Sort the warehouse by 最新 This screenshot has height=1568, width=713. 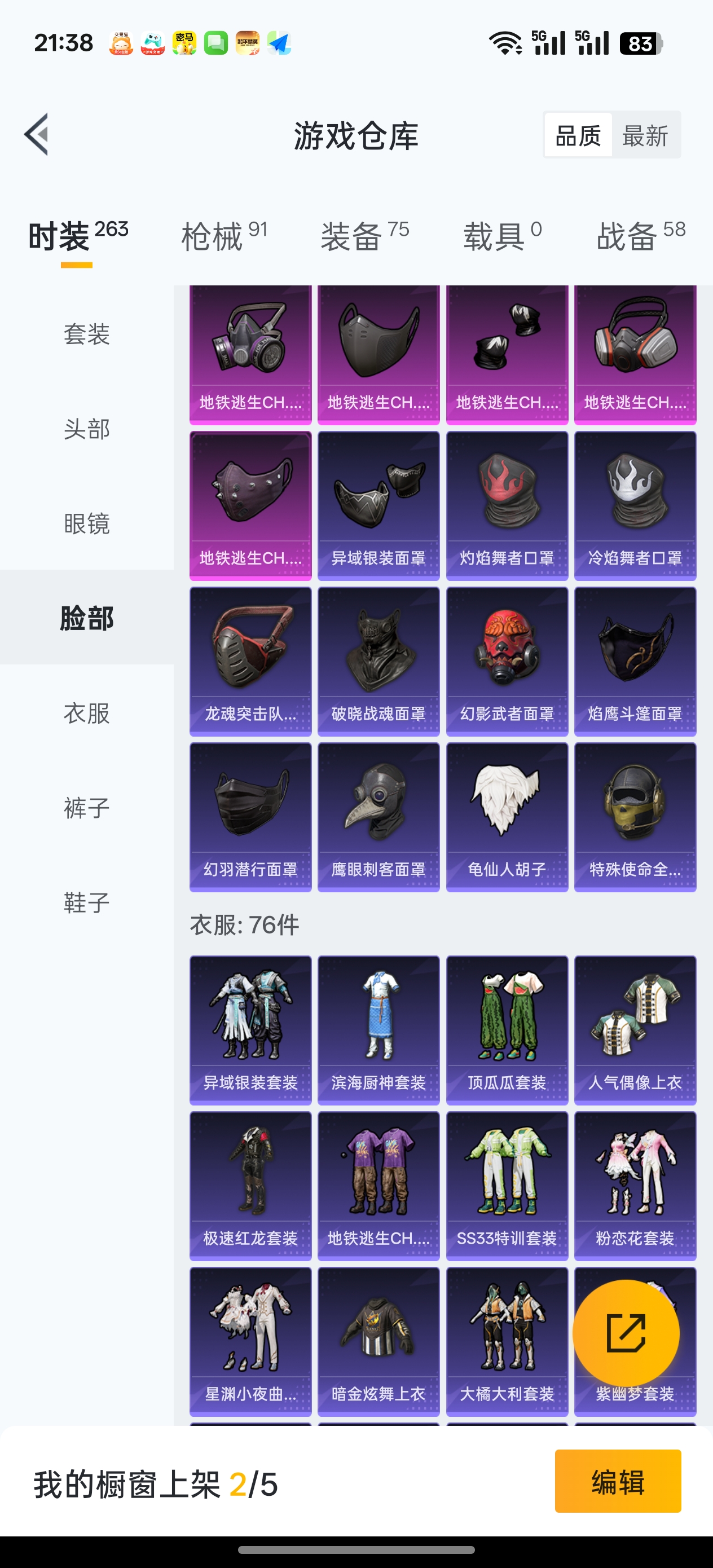point(645,135)
